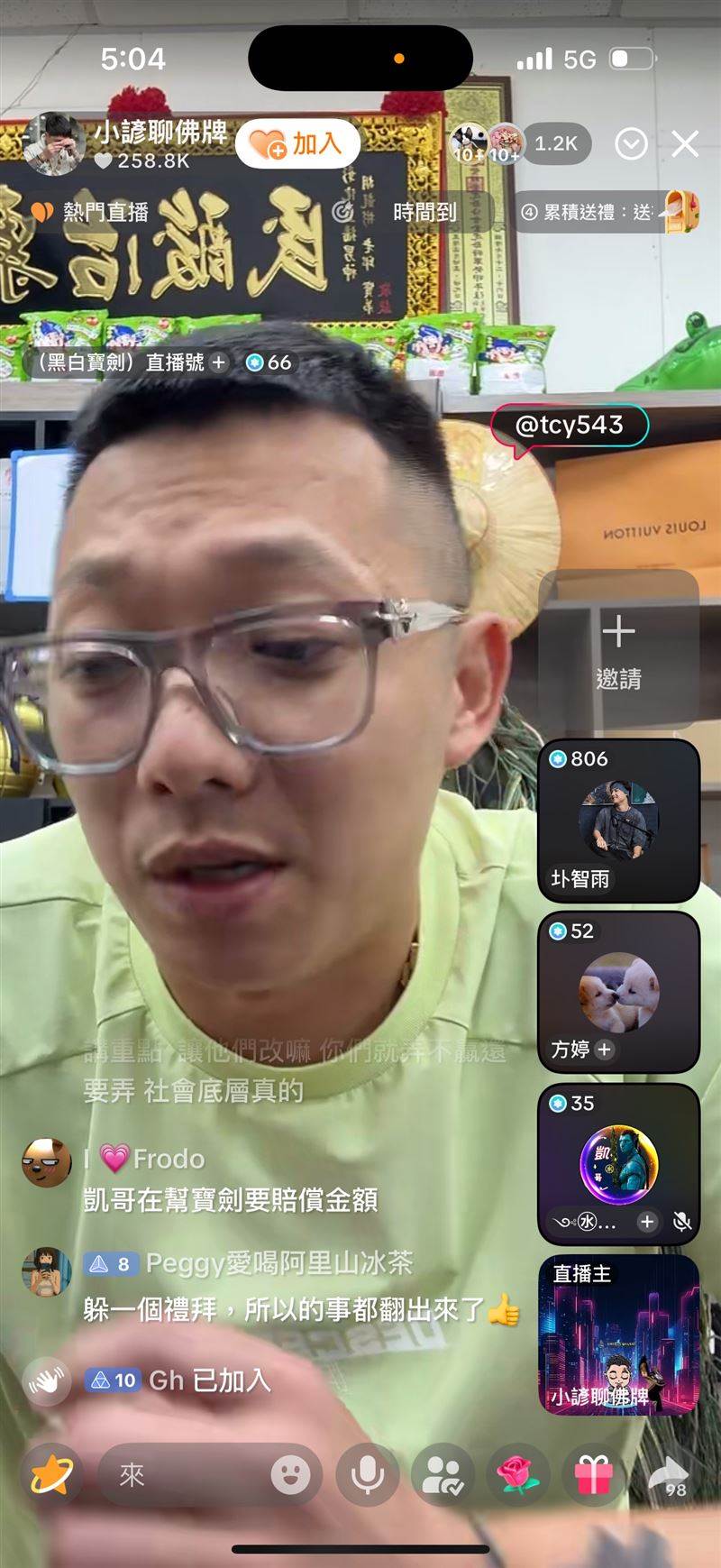Open the 直播主 host tile
Screen dimensions: 721x1568
coord(618,1334)
